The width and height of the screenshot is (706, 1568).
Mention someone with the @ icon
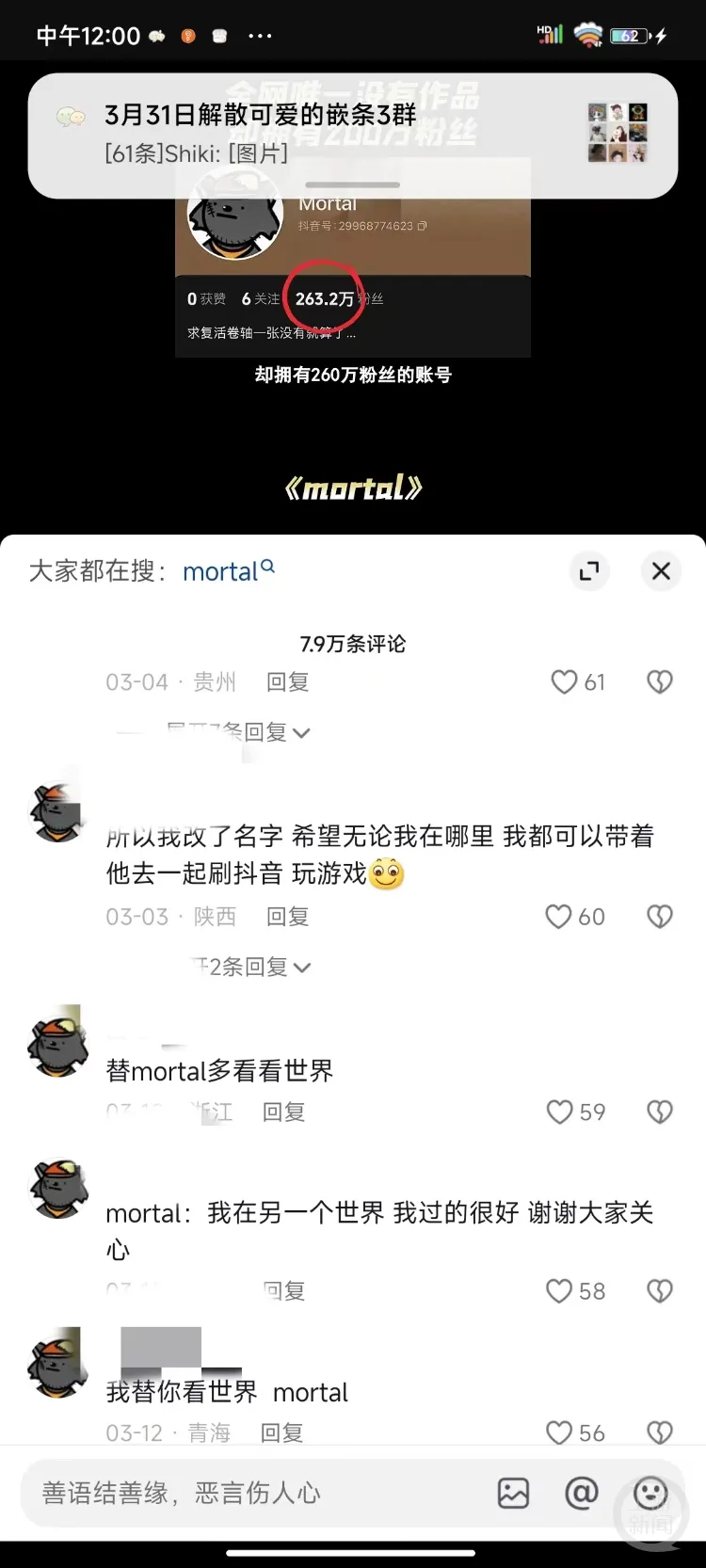click(x=581, y=1493)
